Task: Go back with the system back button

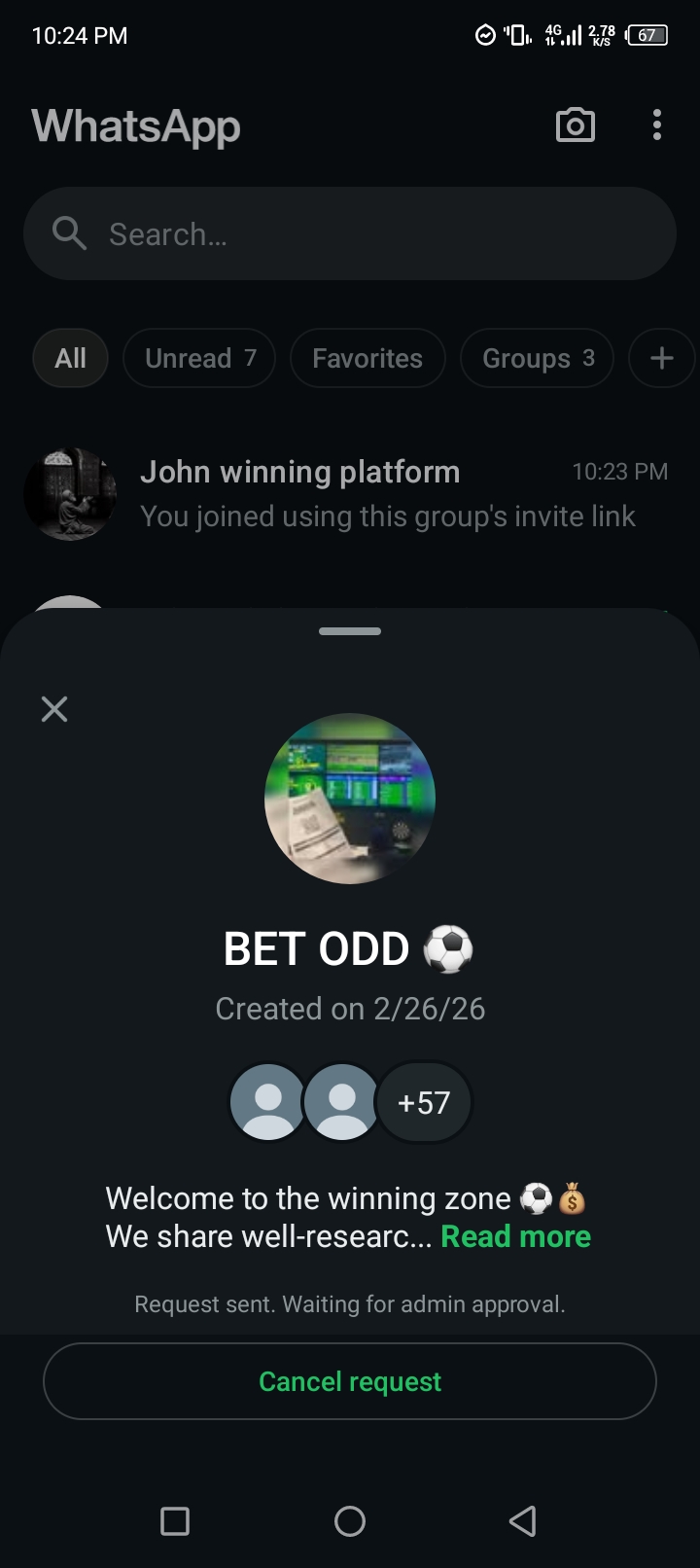Action: [523, 1520]
